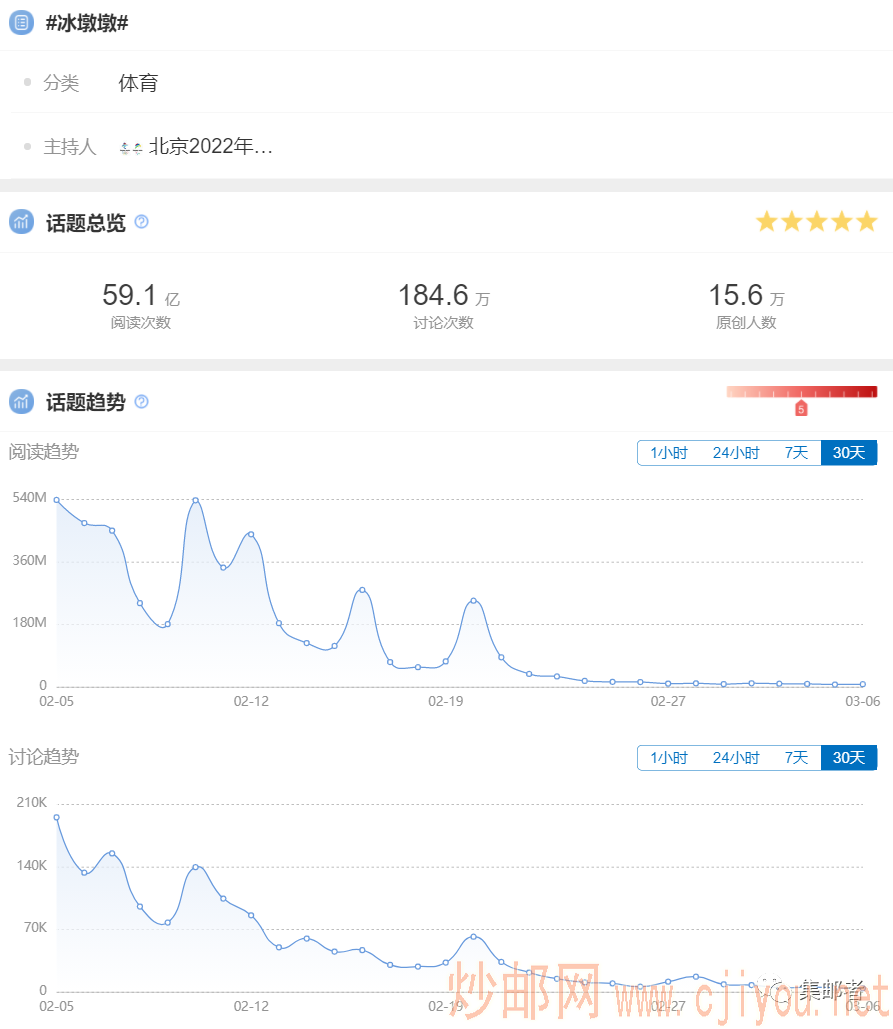Toggle the fifth rating star
The image size is (893, 1029).
pos(867,221)
